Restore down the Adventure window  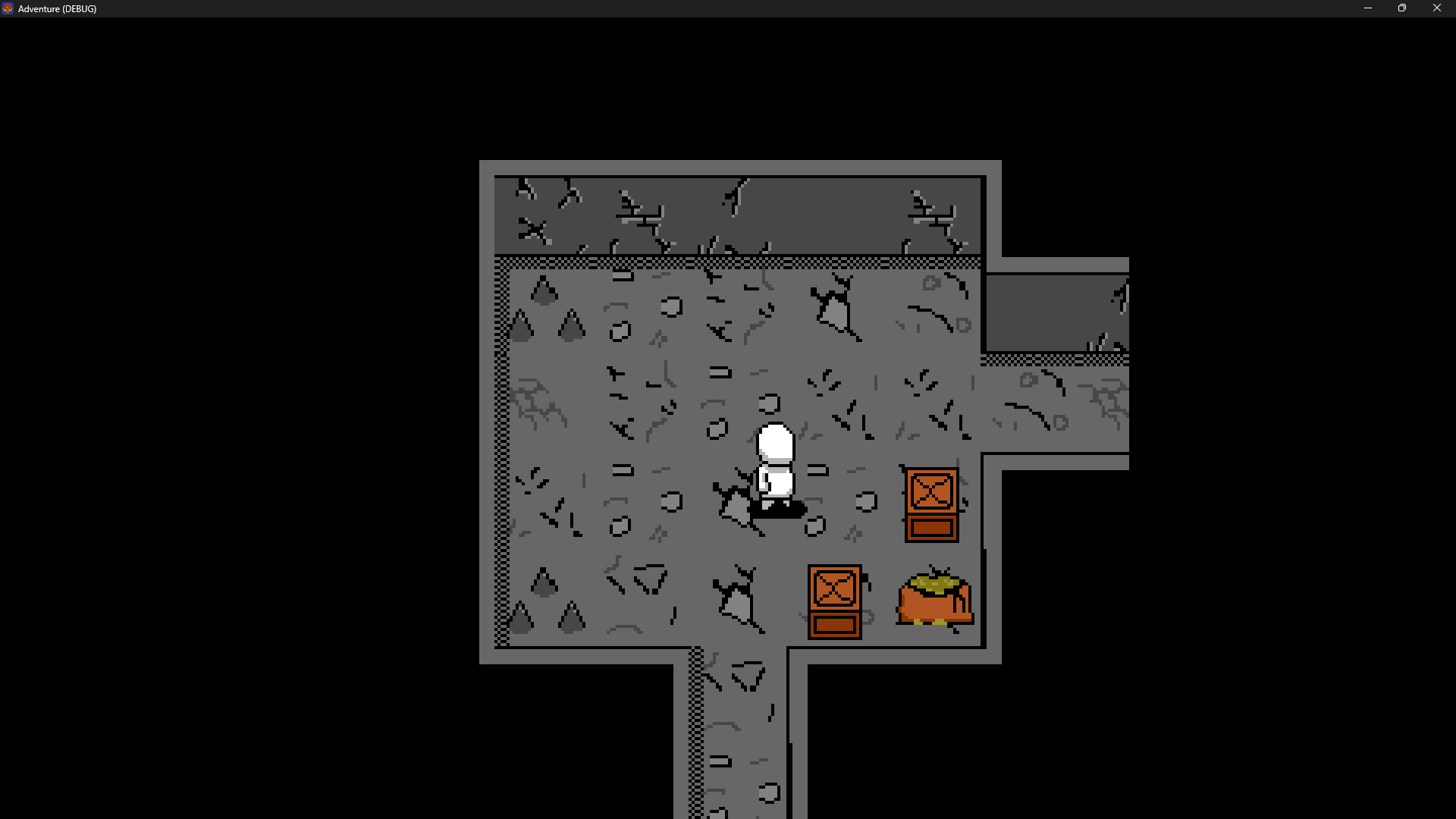pyautogui.click(x=1402, y=8)
